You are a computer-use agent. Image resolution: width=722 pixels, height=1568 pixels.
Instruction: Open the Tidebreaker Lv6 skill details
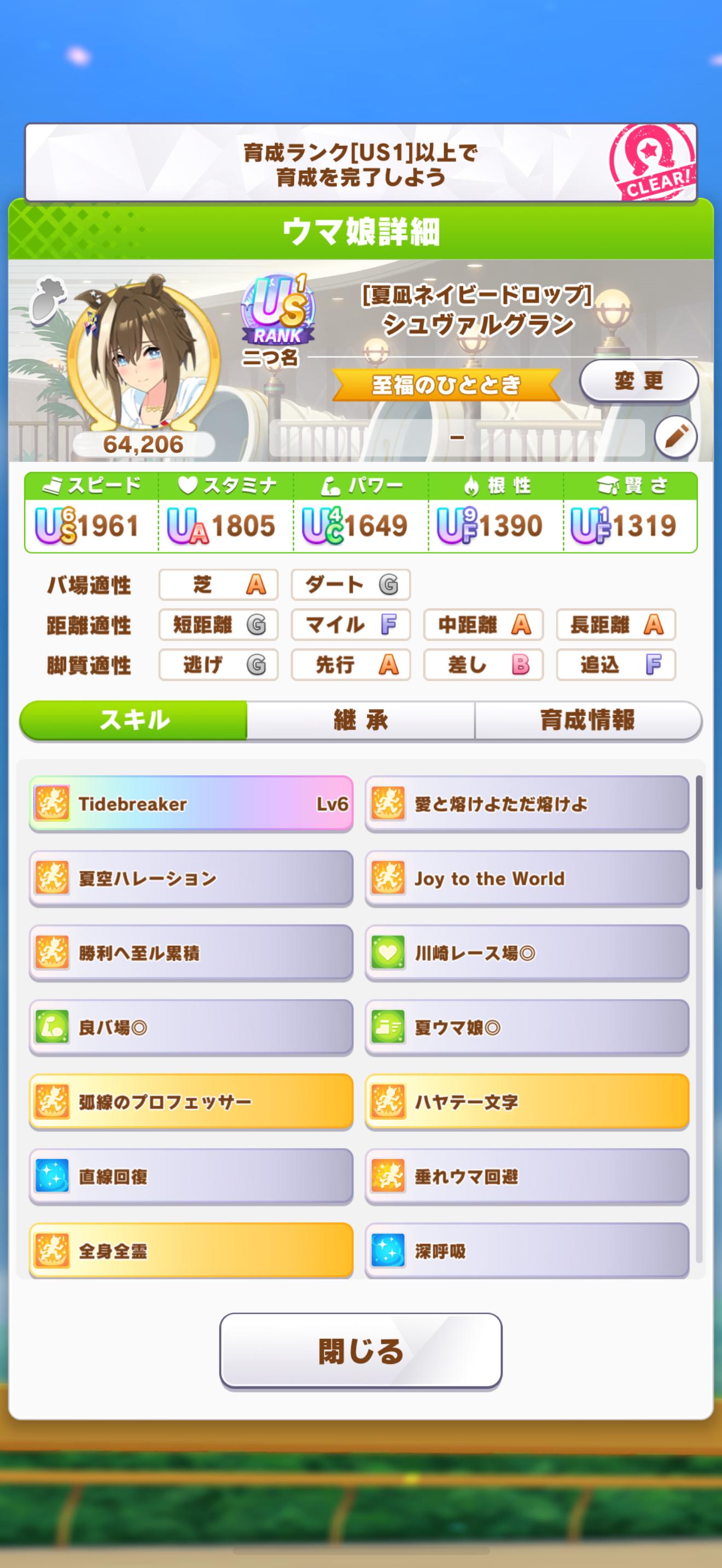191,804
